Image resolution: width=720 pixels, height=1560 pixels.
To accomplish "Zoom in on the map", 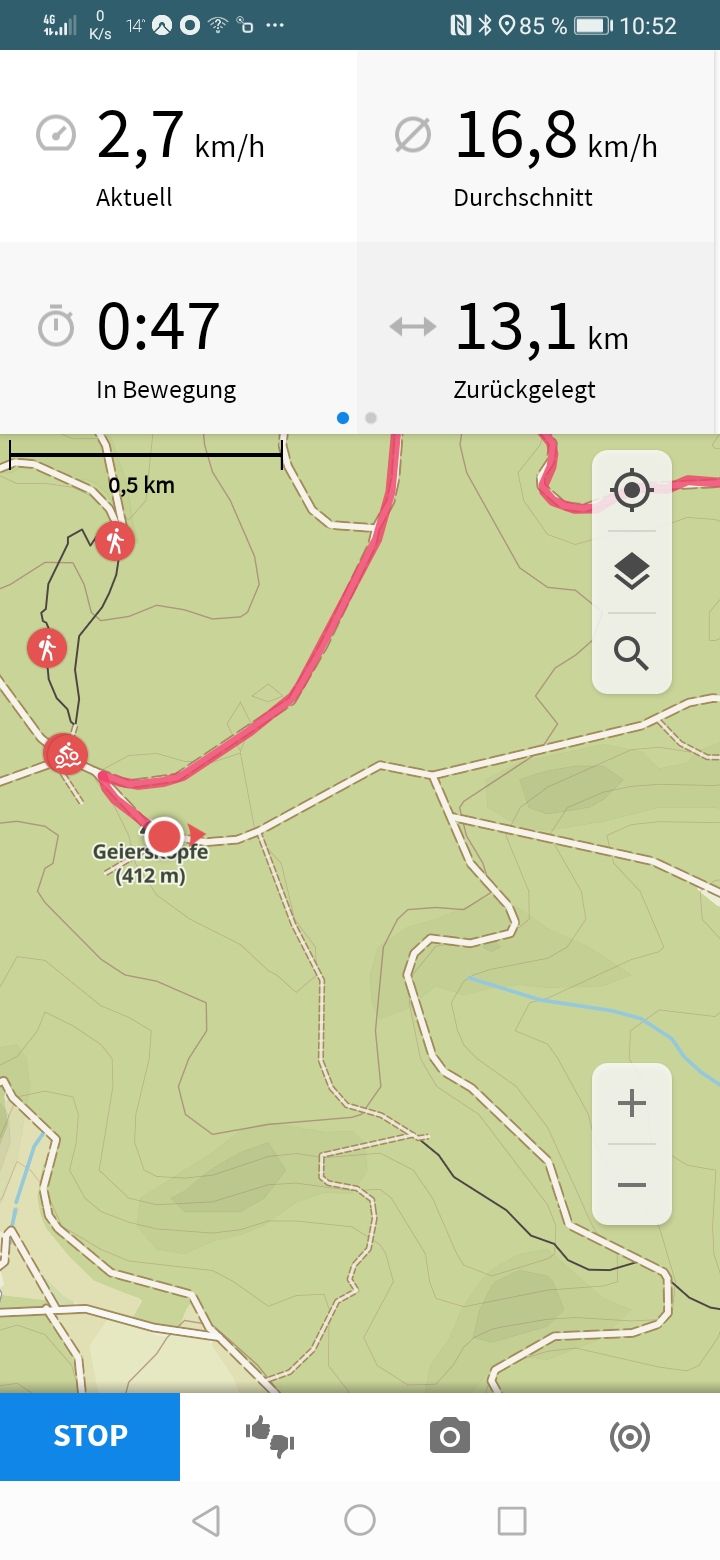I will tap(632, 1104).
